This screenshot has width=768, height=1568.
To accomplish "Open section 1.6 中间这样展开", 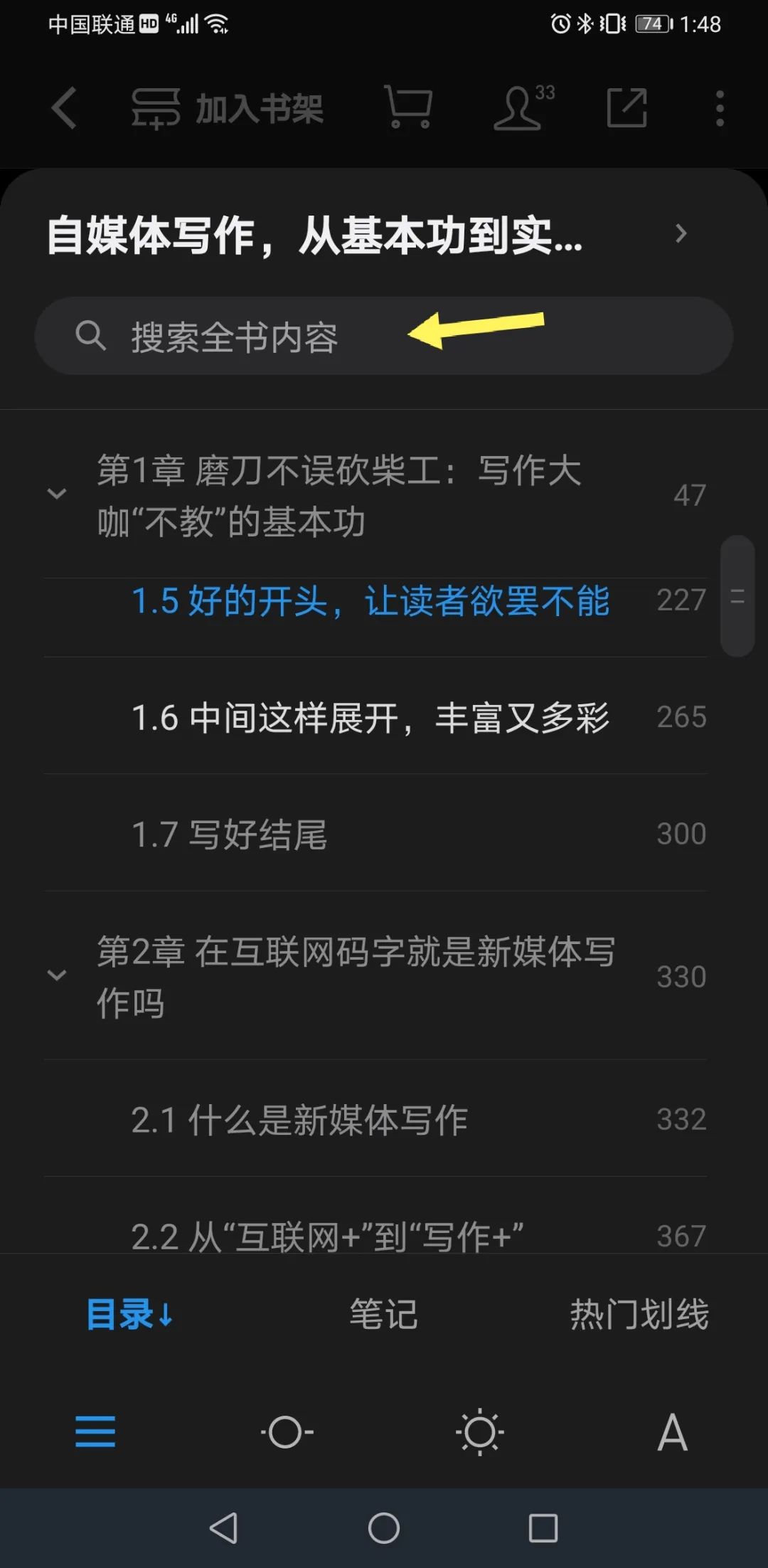I will click(x=370, y=717).
